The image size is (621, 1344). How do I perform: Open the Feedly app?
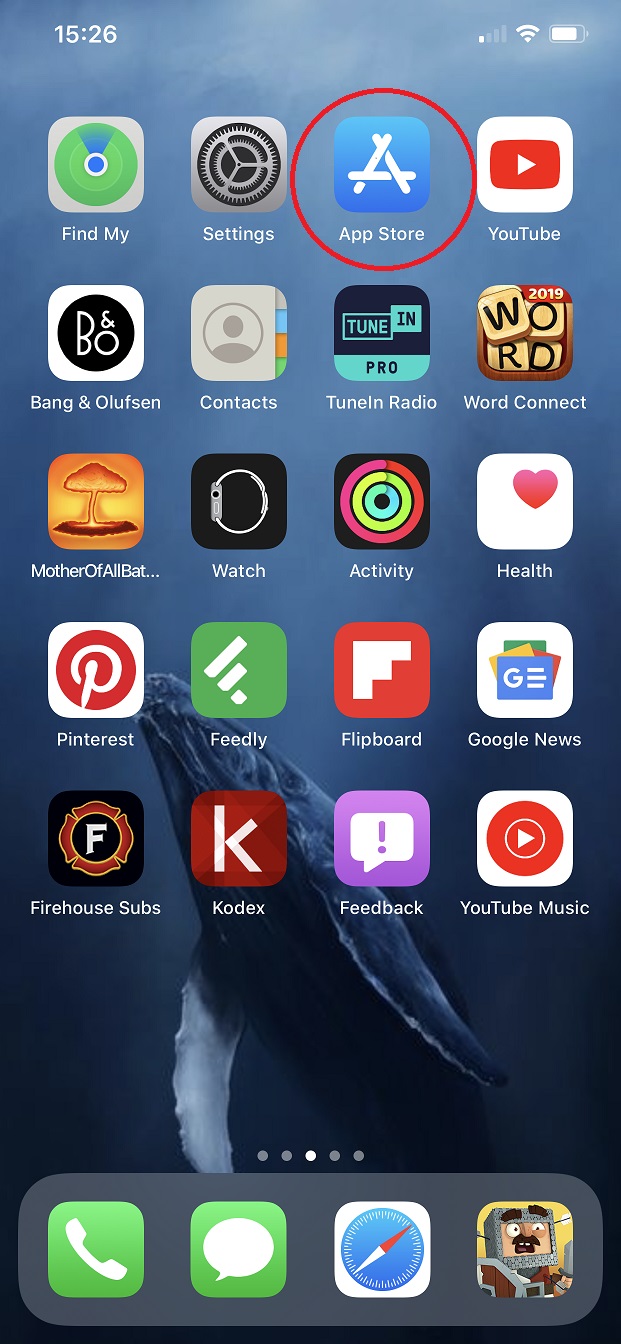tap(239, 671)
